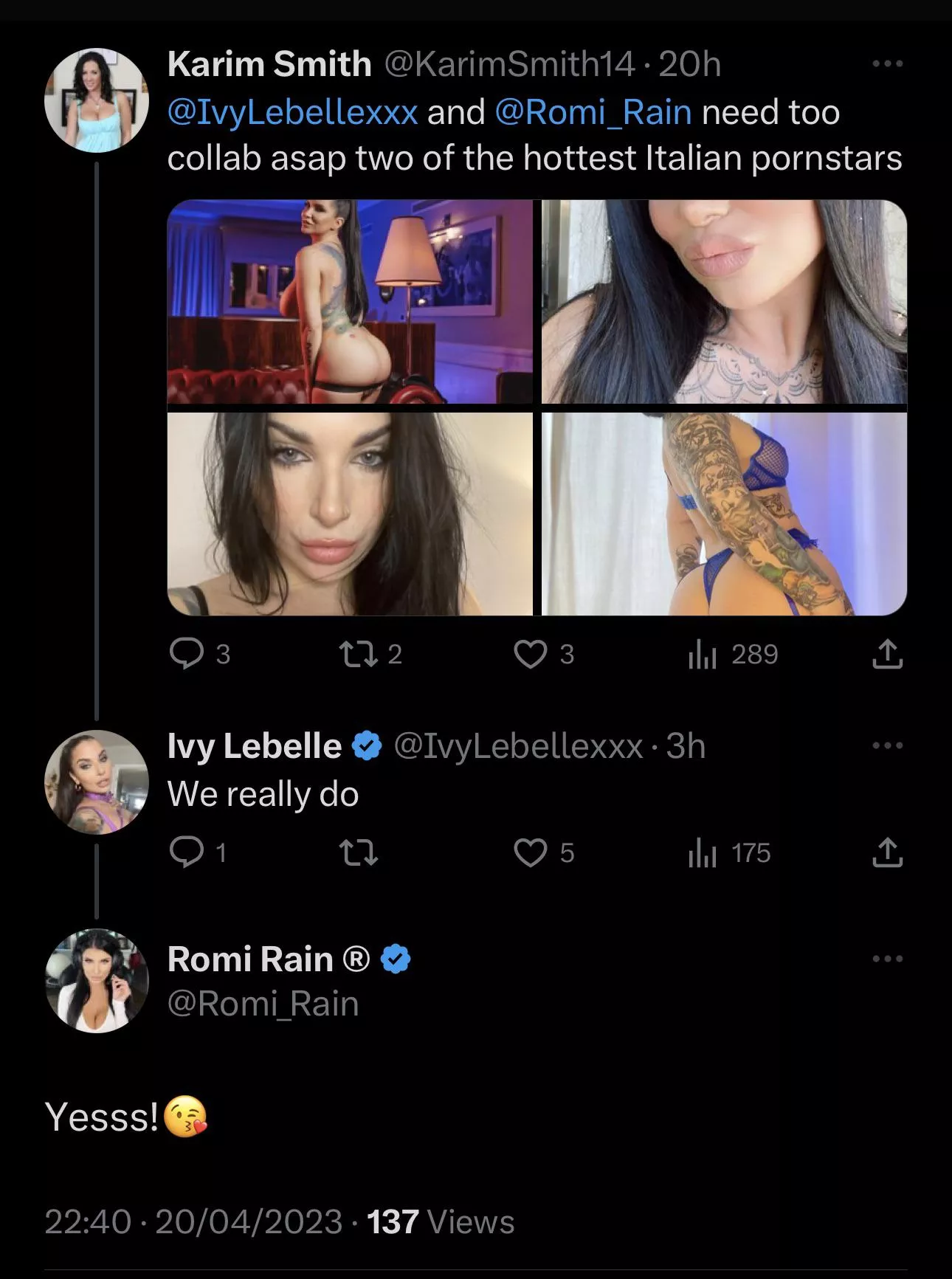Open the @IvyLebellexxx mention link

click(x=292, y=112)
